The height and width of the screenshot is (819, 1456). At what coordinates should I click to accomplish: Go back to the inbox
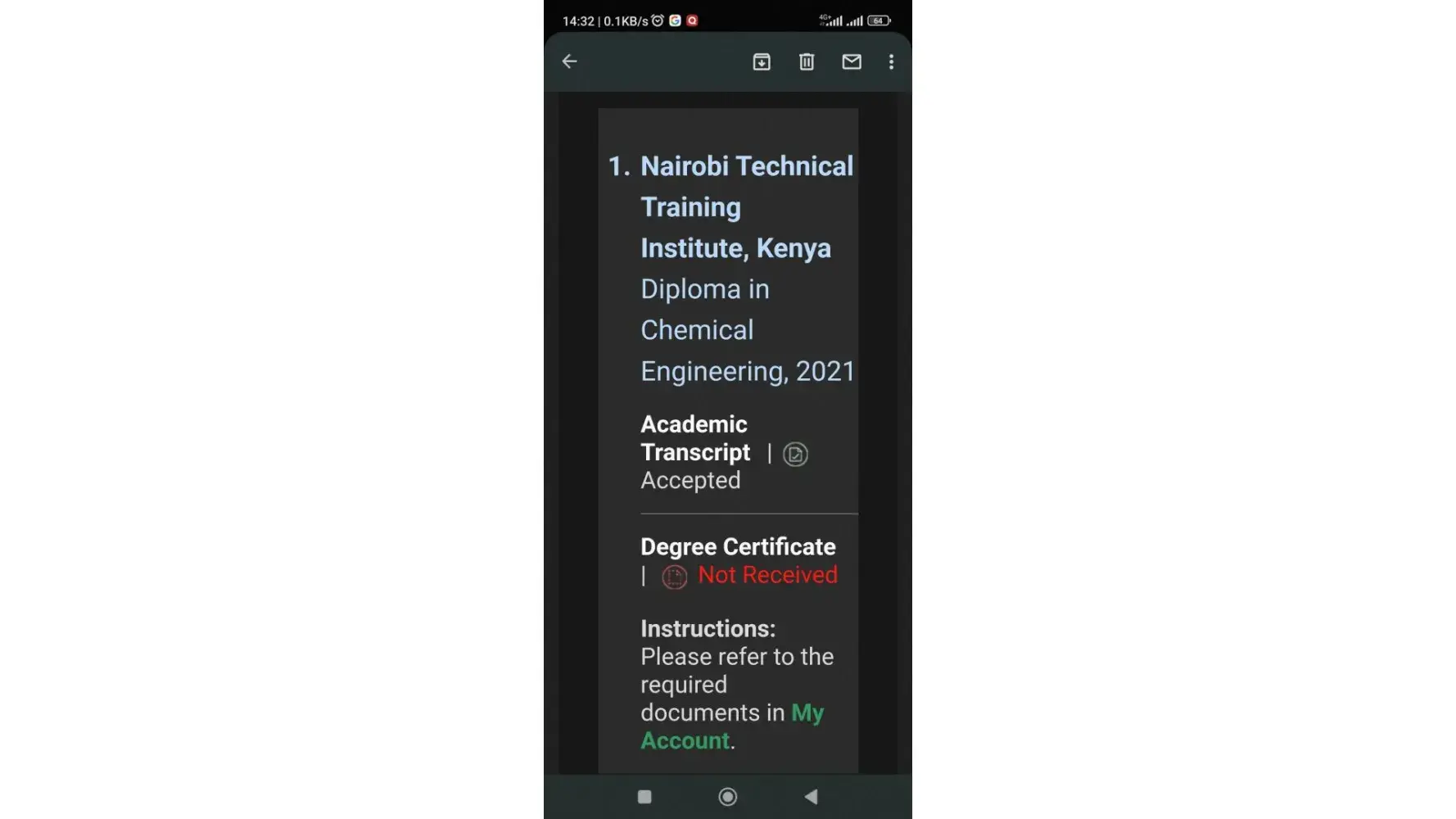click(x=570, y=61)
